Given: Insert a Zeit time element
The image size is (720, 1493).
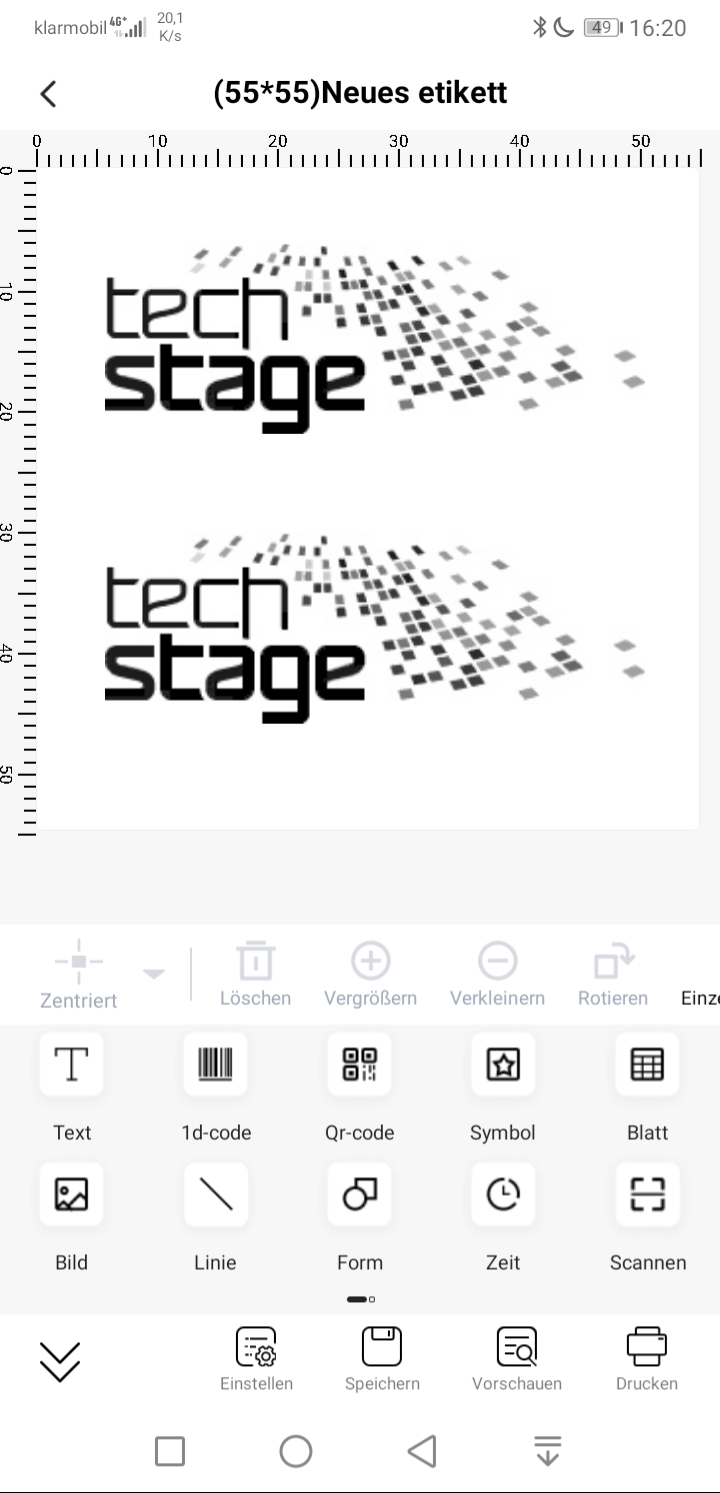Looking at the screenshot, I should (x=503, y=1195).
